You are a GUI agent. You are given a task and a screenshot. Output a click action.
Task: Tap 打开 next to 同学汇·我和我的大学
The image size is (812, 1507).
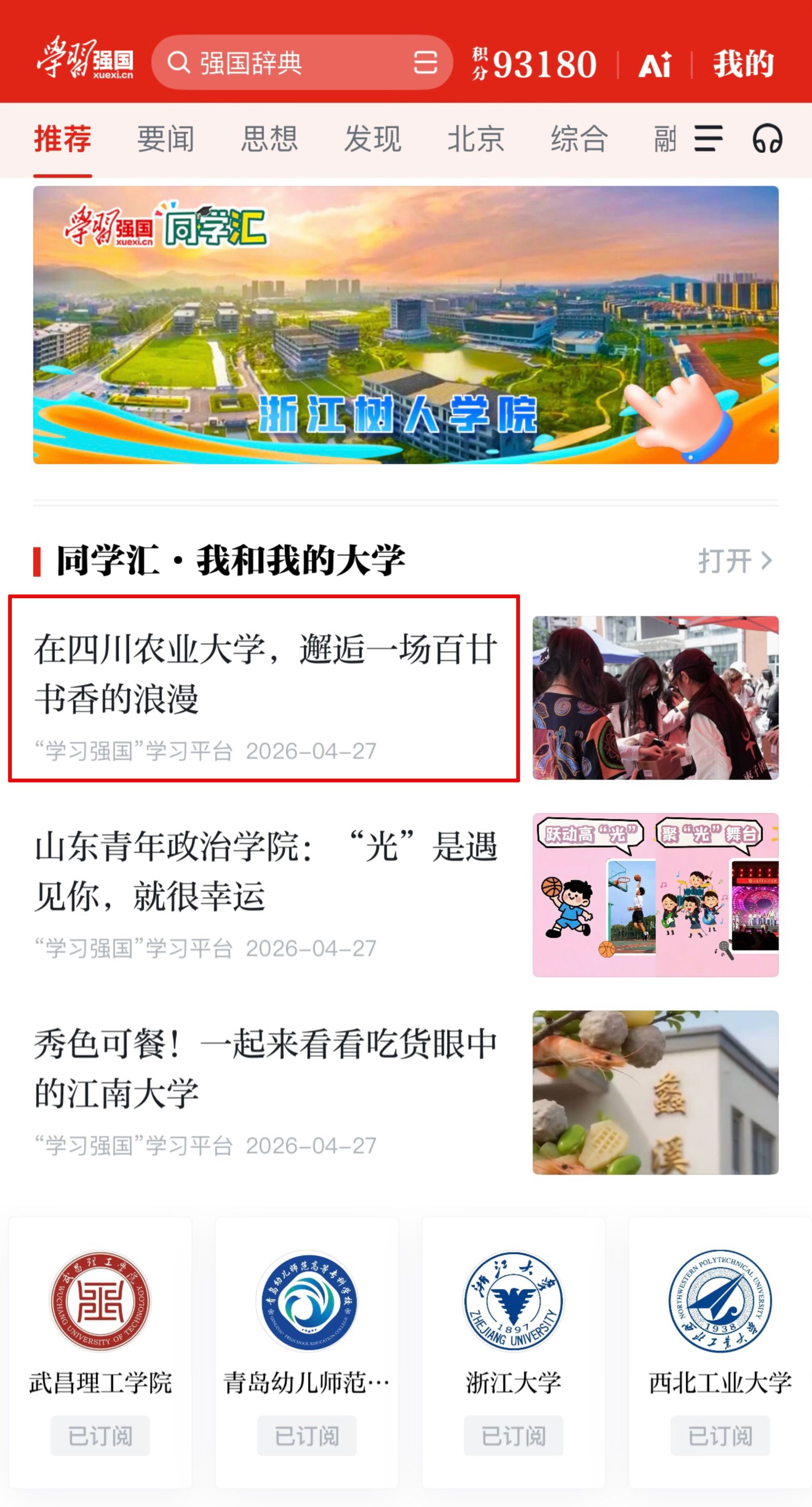(x=734, y=561)
